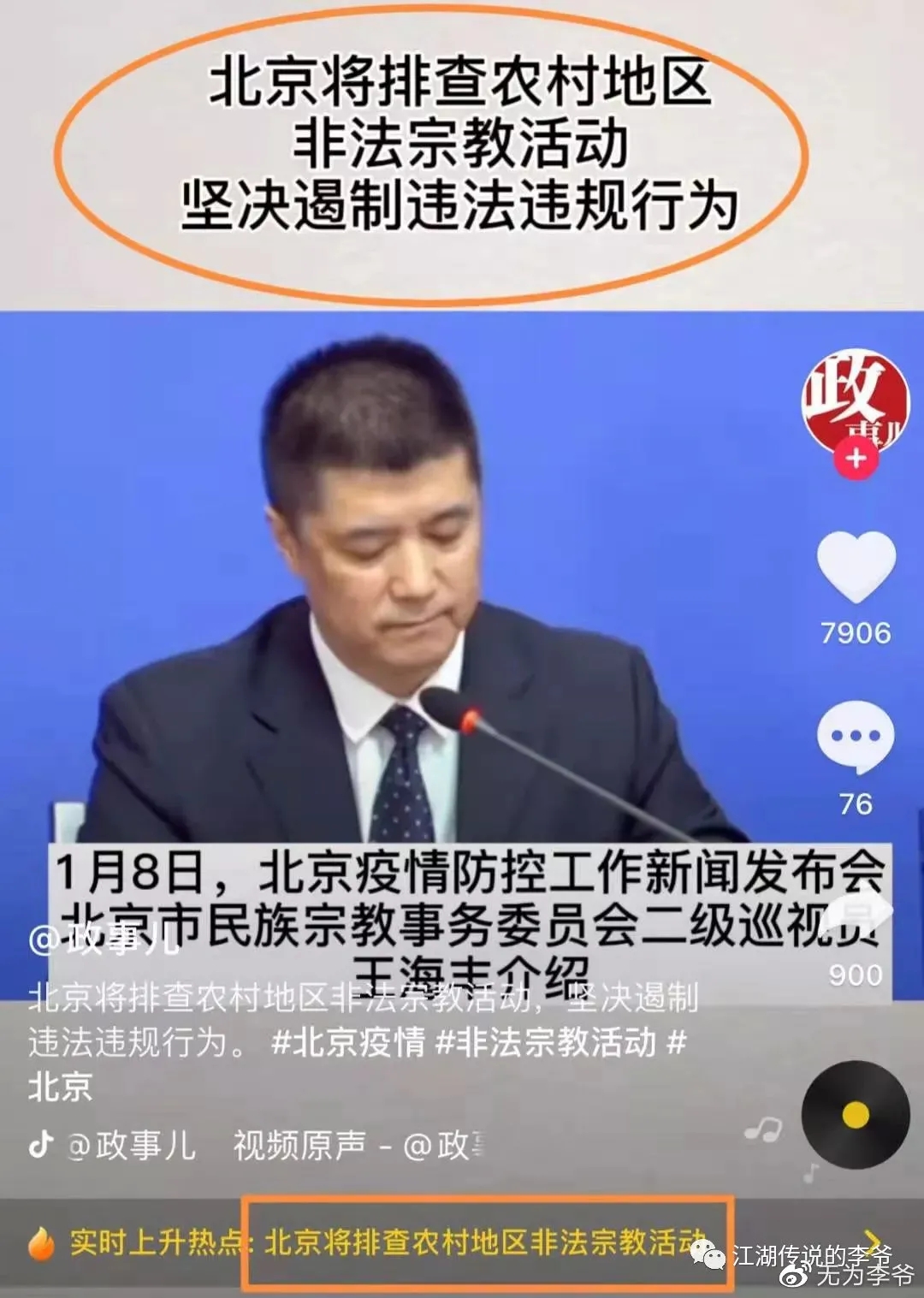The height and width of the screenshot is (1298, 924).
Task: Open the #非法宗教活动 hashtag
Action: tap(546, 1043)
